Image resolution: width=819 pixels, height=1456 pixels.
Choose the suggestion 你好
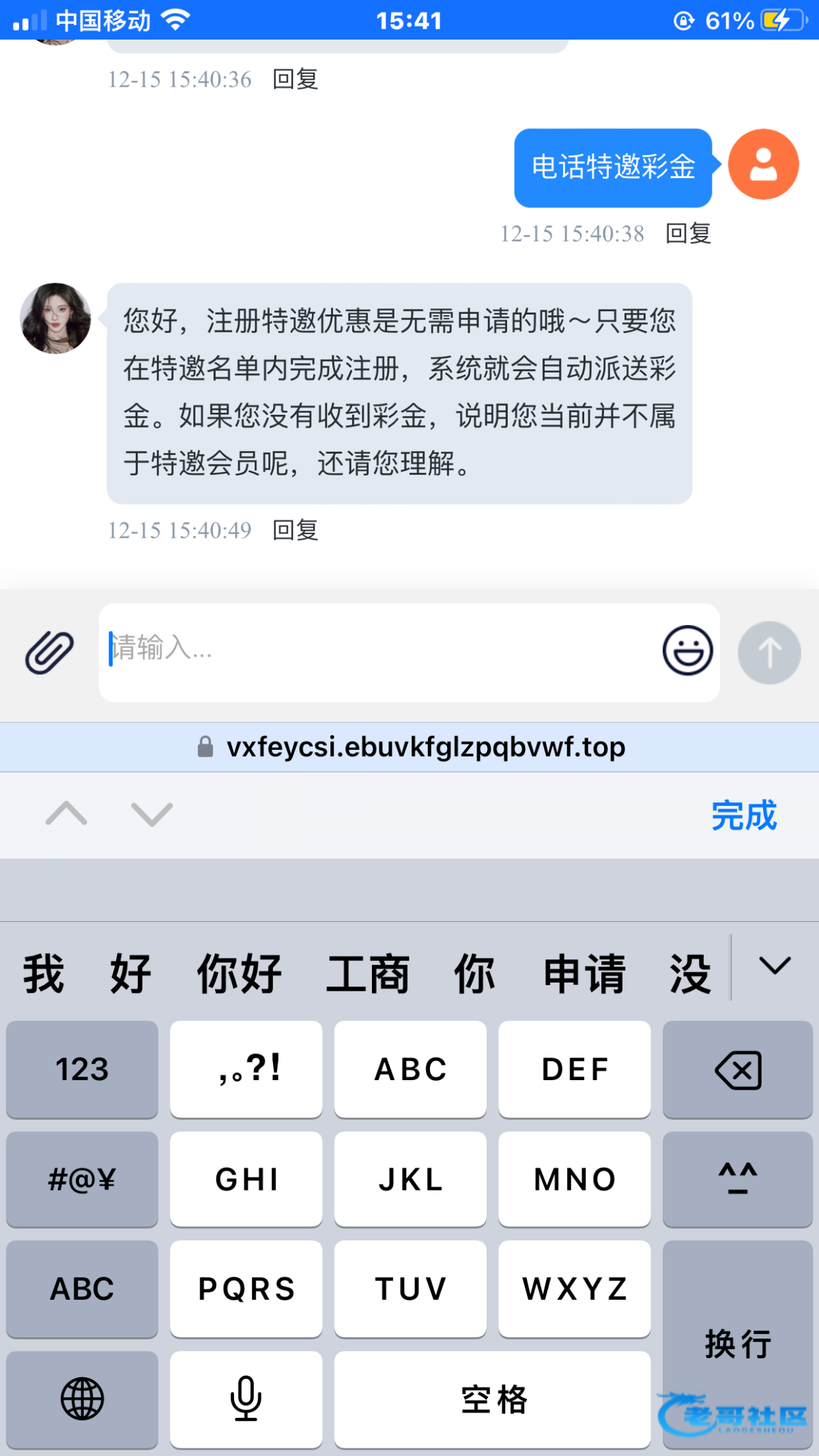[239, 974]
